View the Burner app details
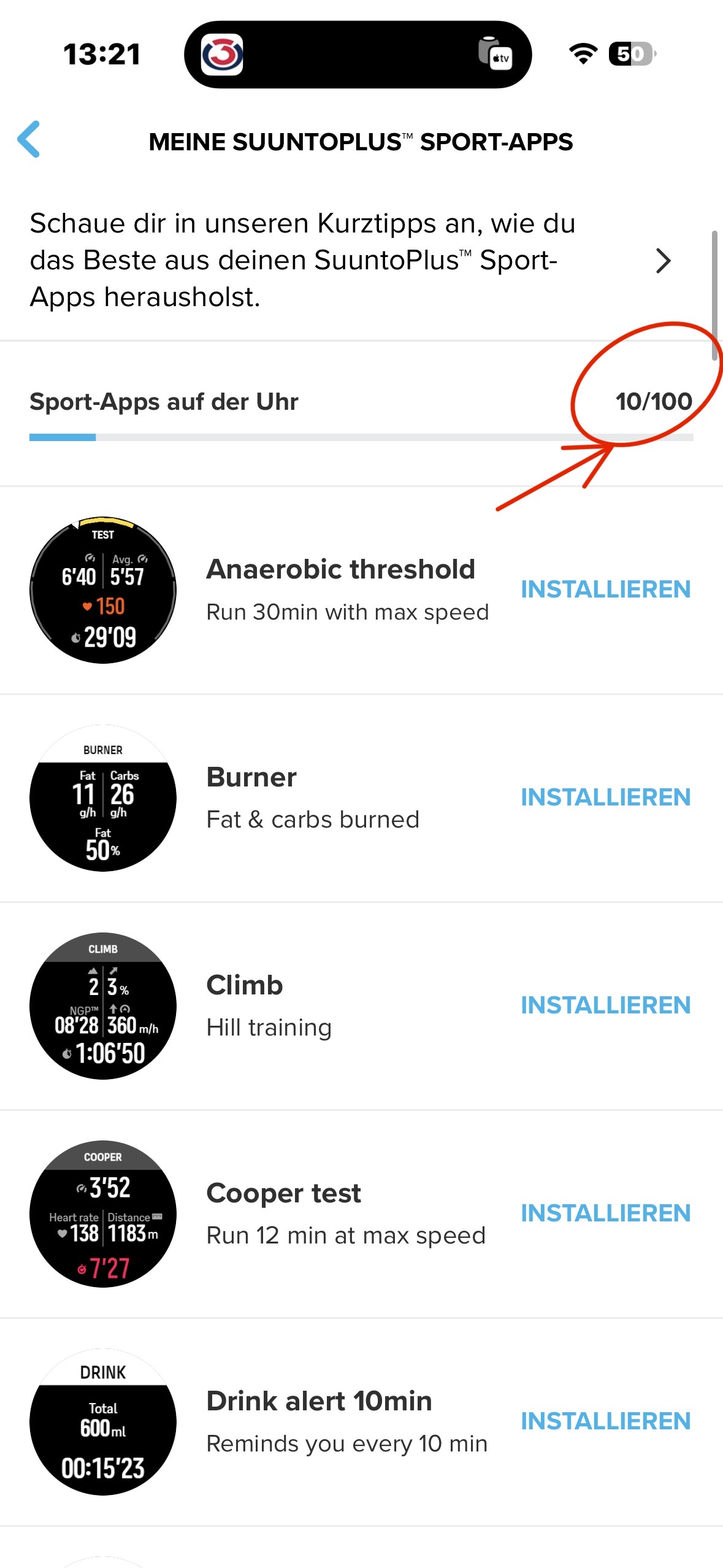Viewport: 723px width, 1568px height. click(x=313, y=797)
